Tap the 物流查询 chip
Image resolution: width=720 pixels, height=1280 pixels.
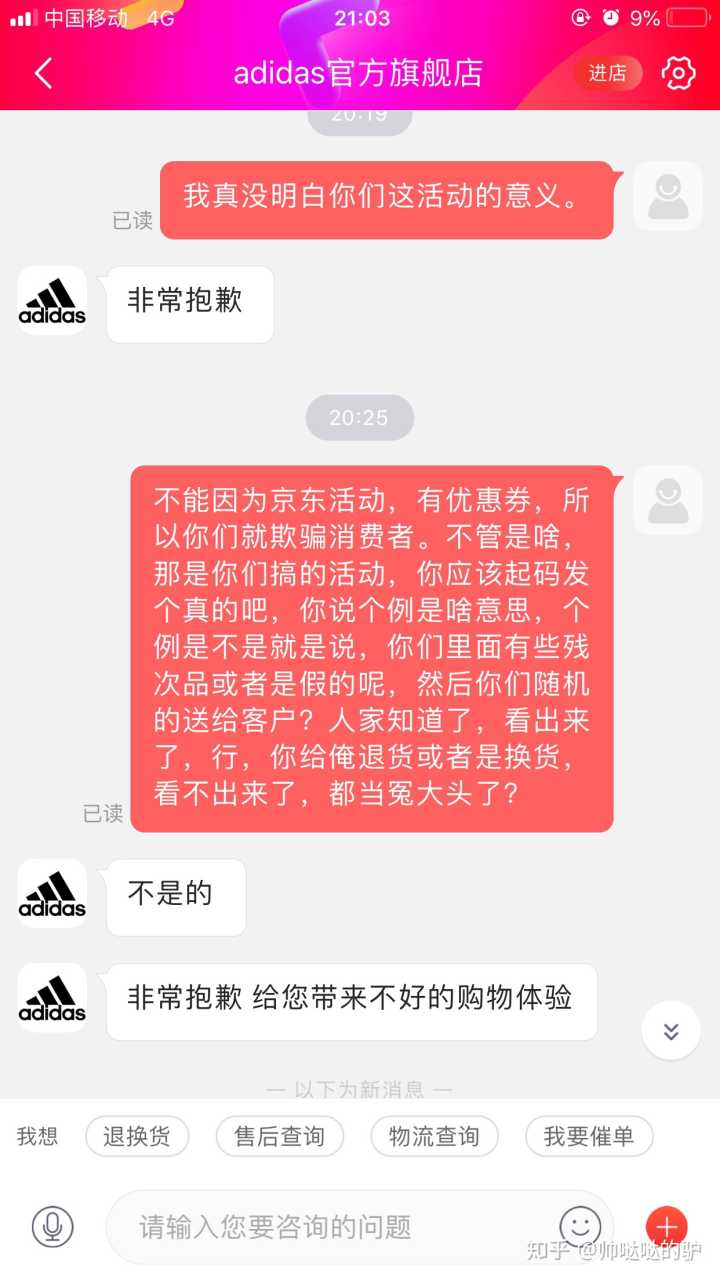tap(434, 1136)
